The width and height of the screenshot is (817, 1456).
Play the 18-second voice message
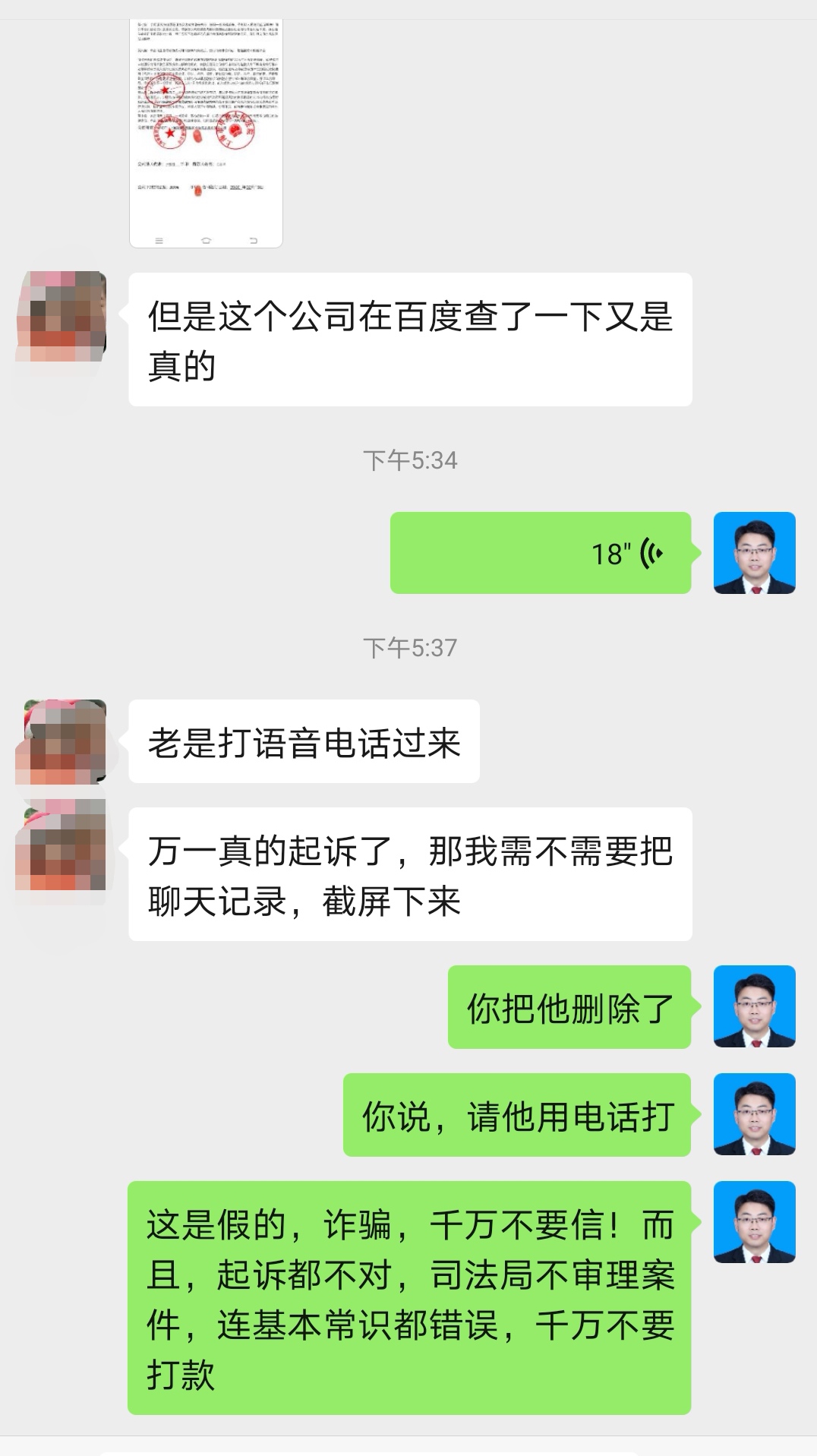point(540,553)
